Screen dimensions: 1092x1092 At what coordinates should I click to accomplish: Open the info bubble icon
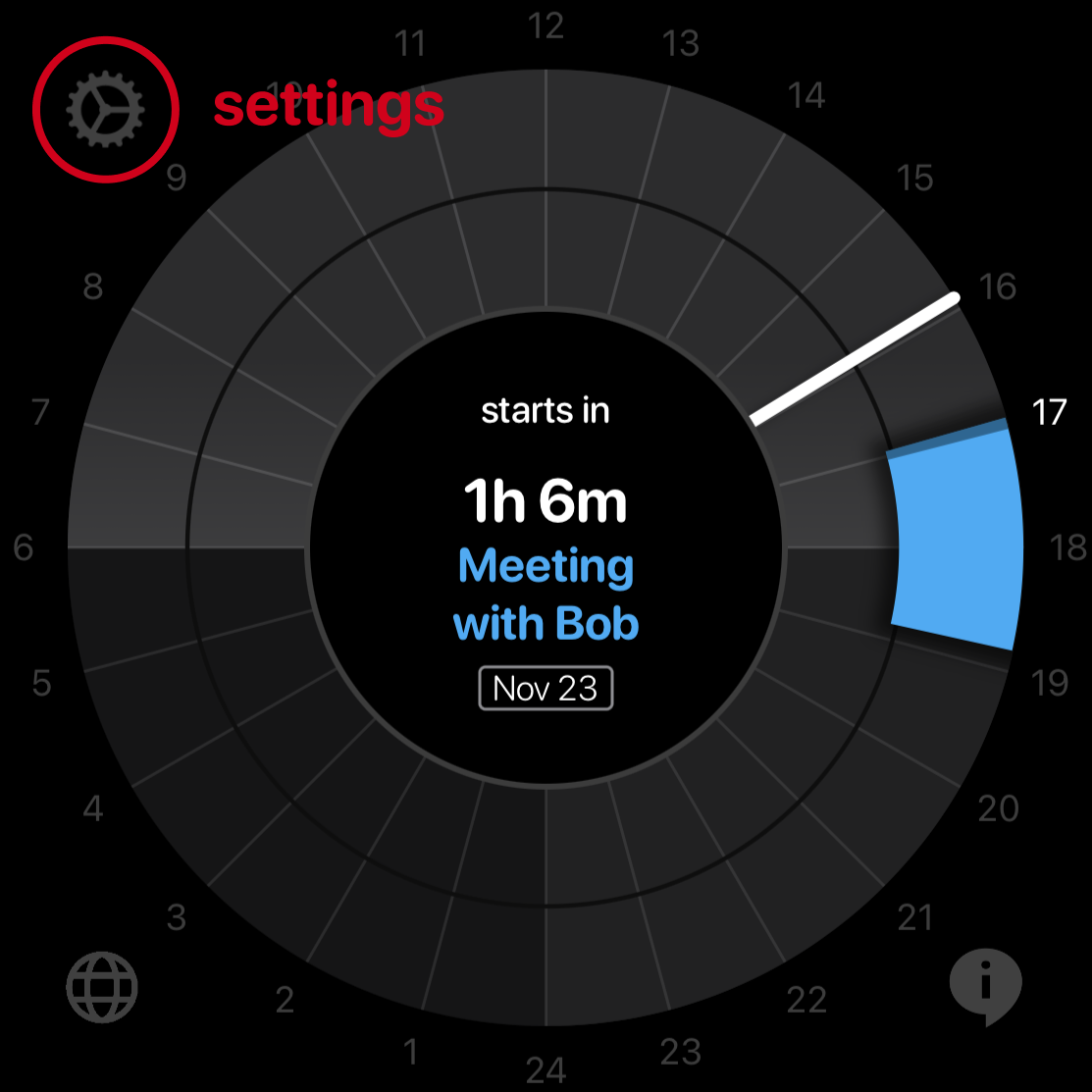point(985,985)
